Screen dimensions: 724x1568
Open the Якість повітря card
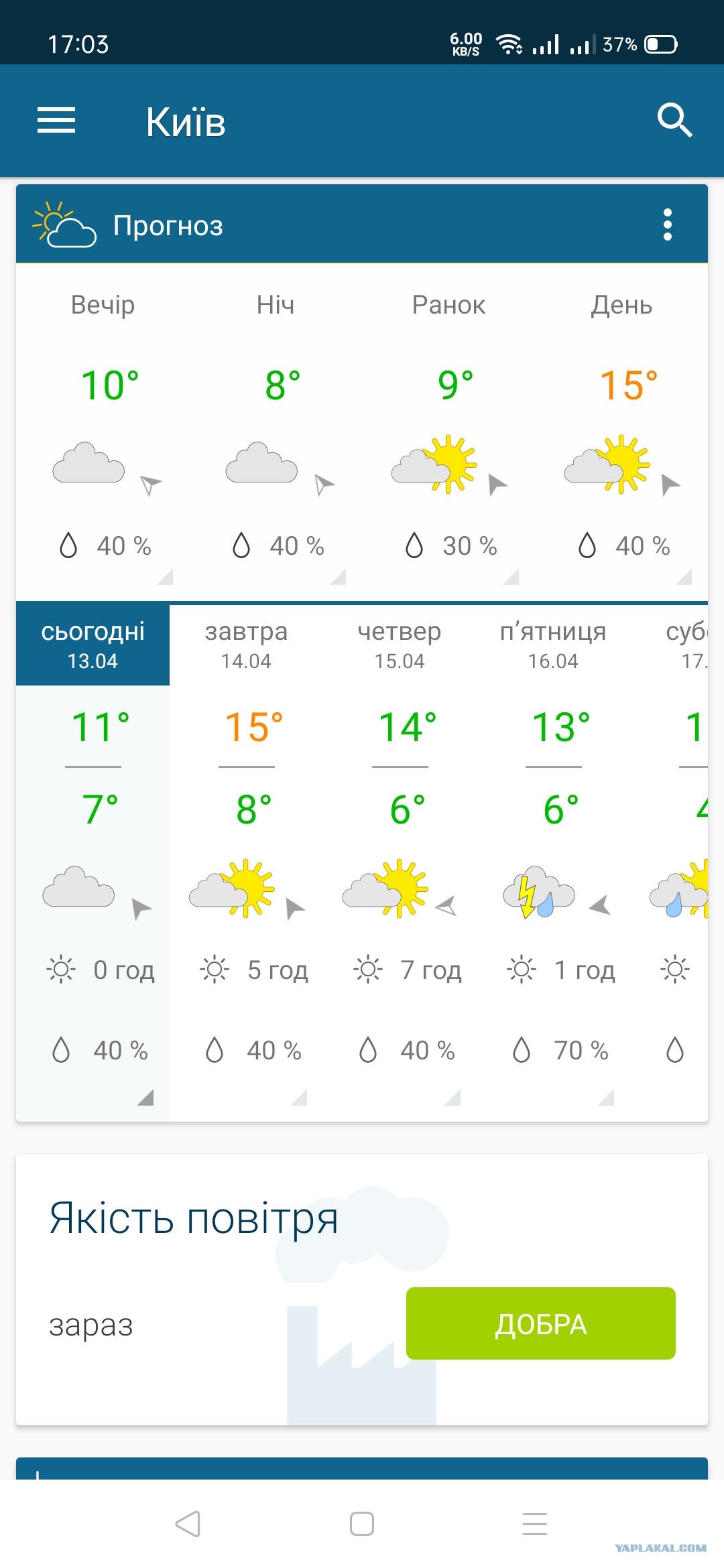(362, 1289)
